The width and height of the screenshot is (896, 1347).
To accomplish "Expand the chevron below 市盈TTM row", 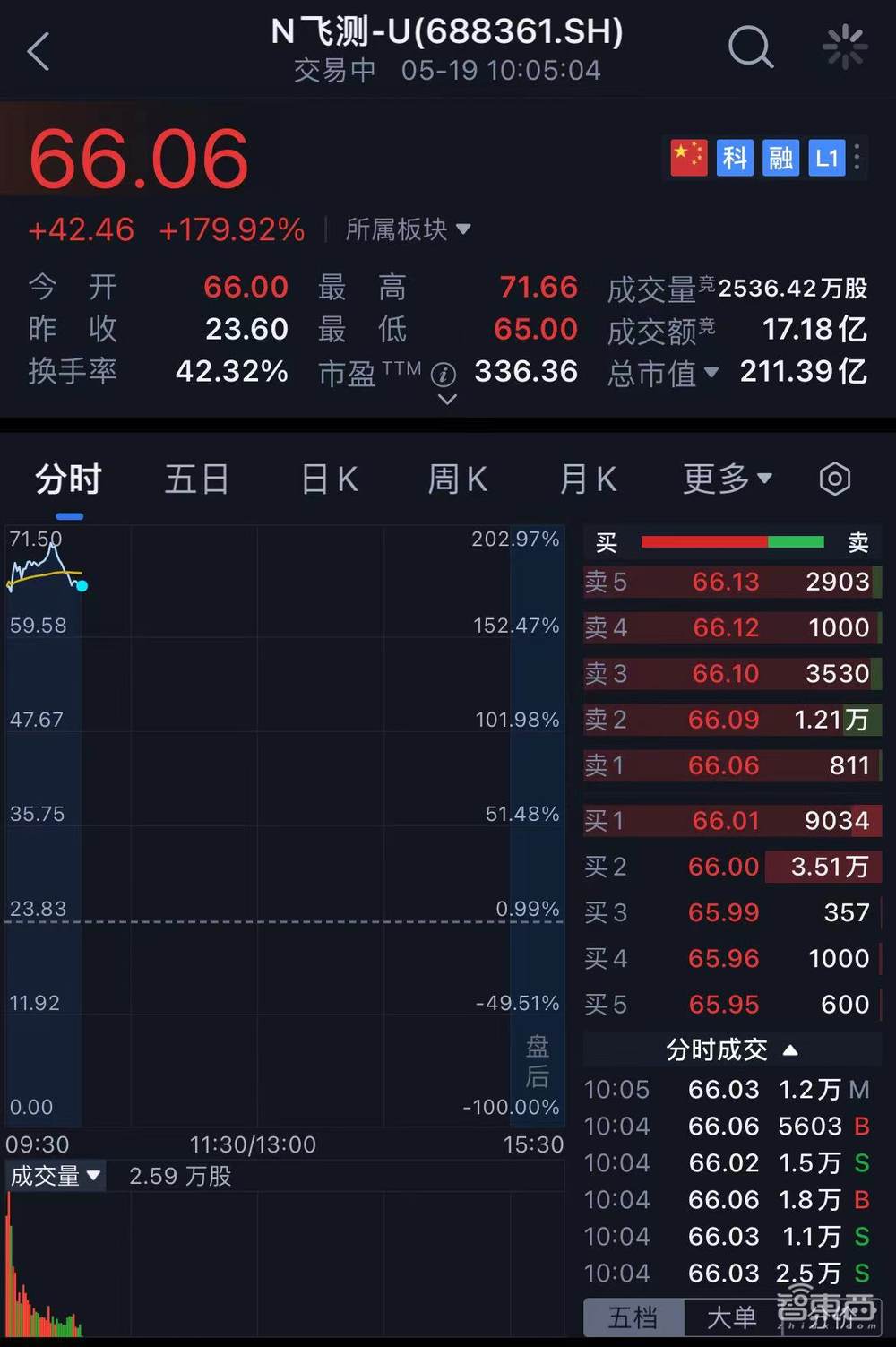I will (x=446, y=399).
